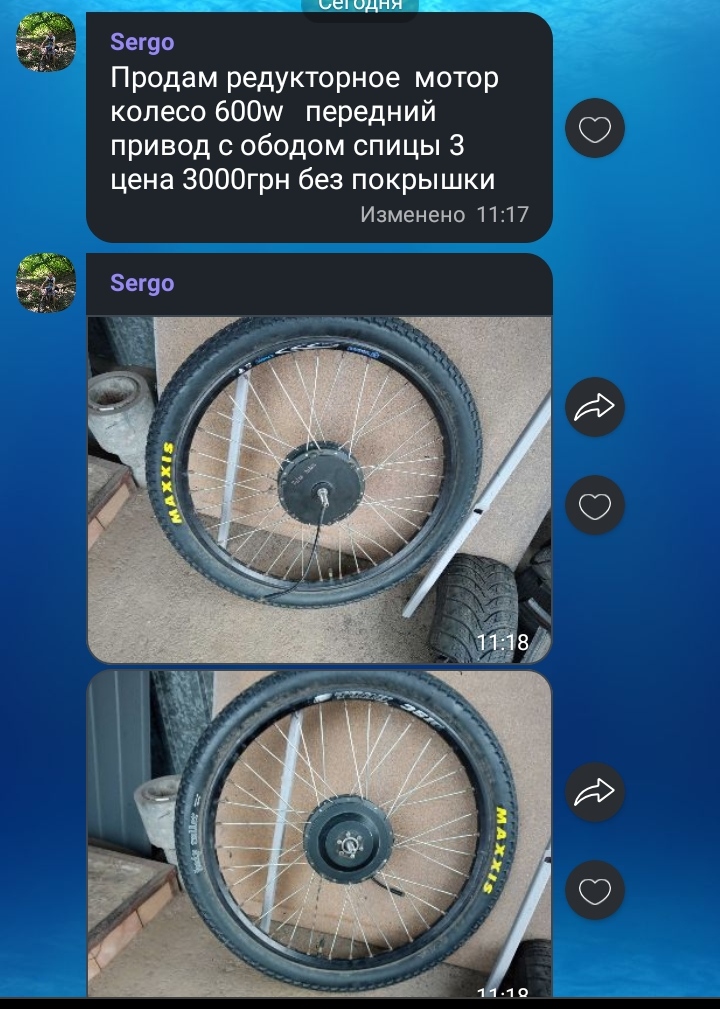
Task: Like the first wheel photo sent at 11:18
Action: pyautogui.click(x=595, y=506)
